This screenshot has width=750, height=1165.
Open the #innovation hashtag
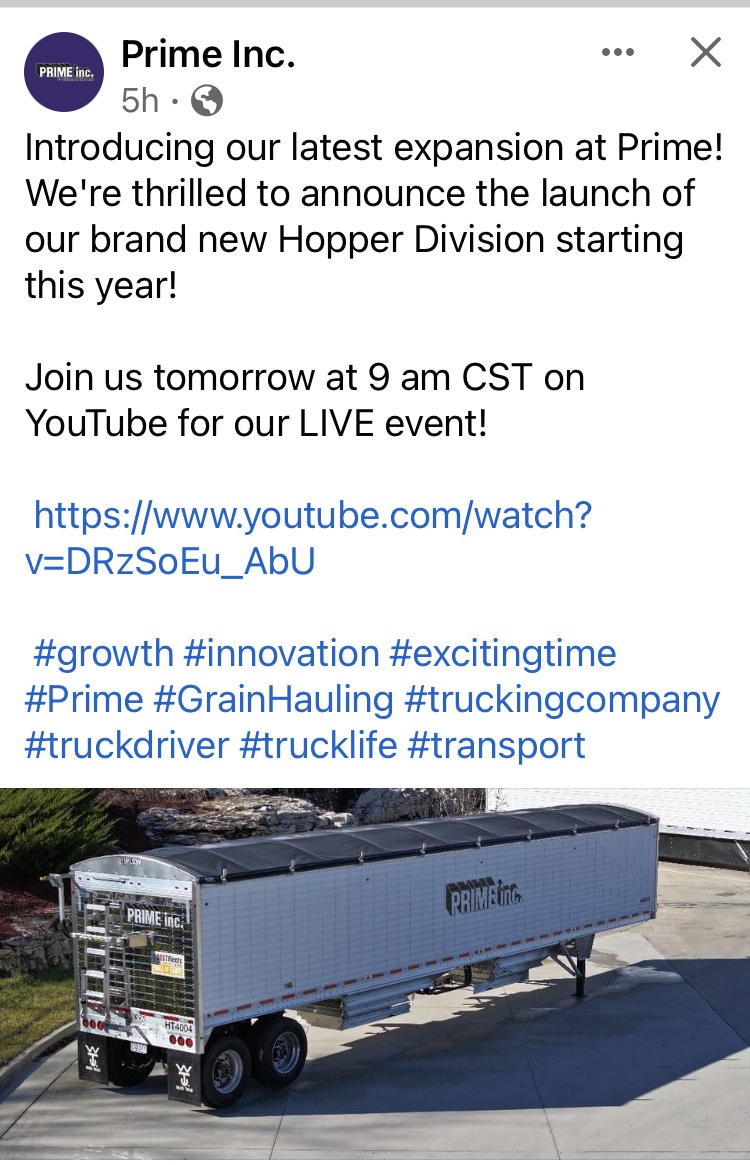coord(281,654)
